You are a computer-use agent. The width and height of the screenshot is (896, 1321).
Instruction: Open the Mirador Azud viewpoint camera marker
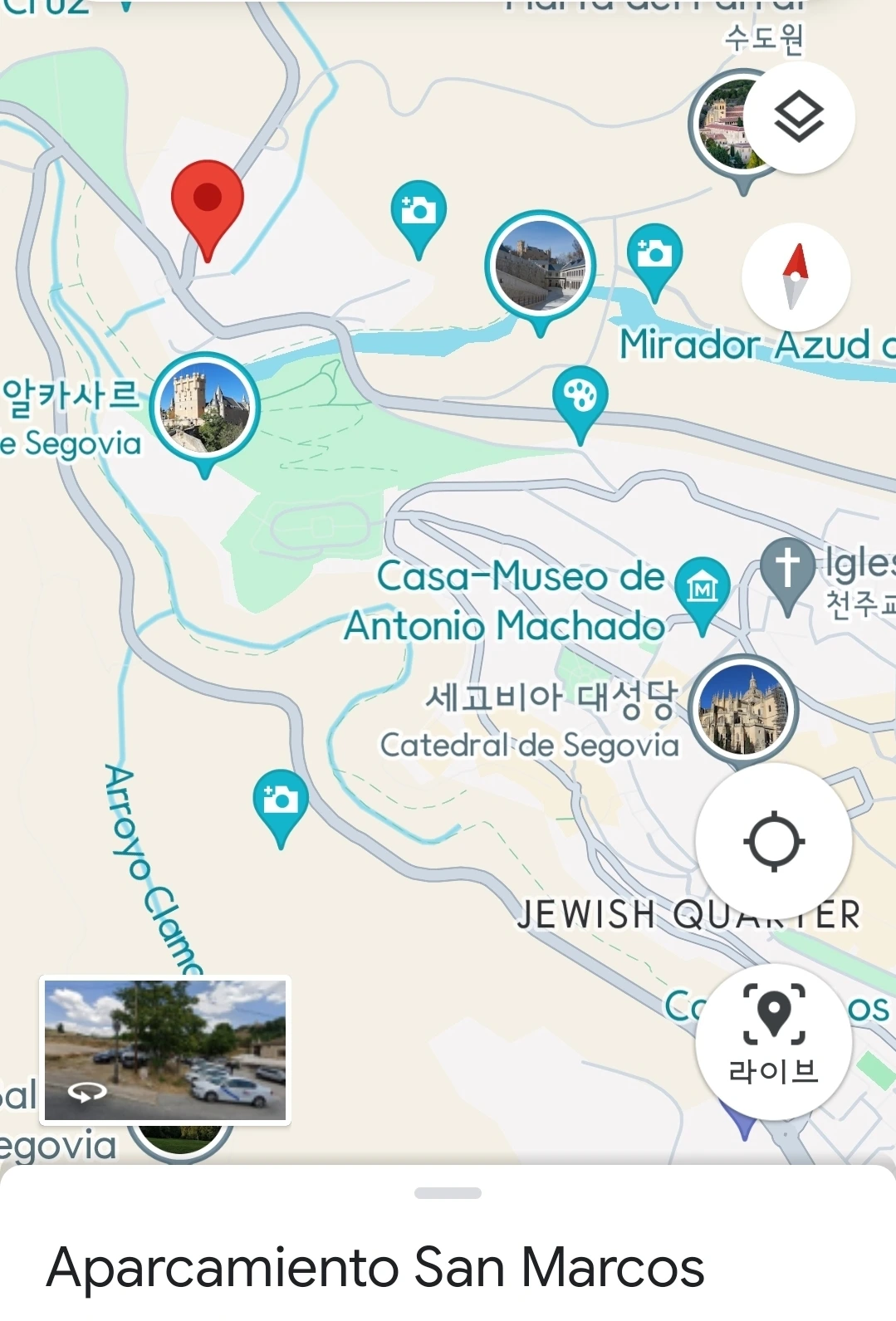[654, 255]
